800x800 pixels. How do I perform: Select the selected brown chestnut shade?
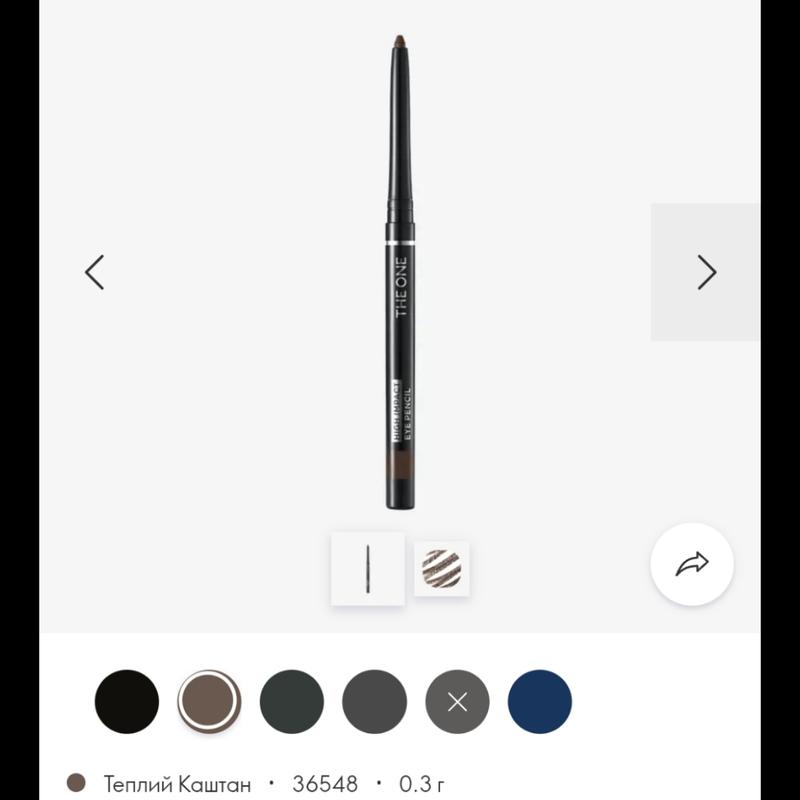[x=209, y=702]
